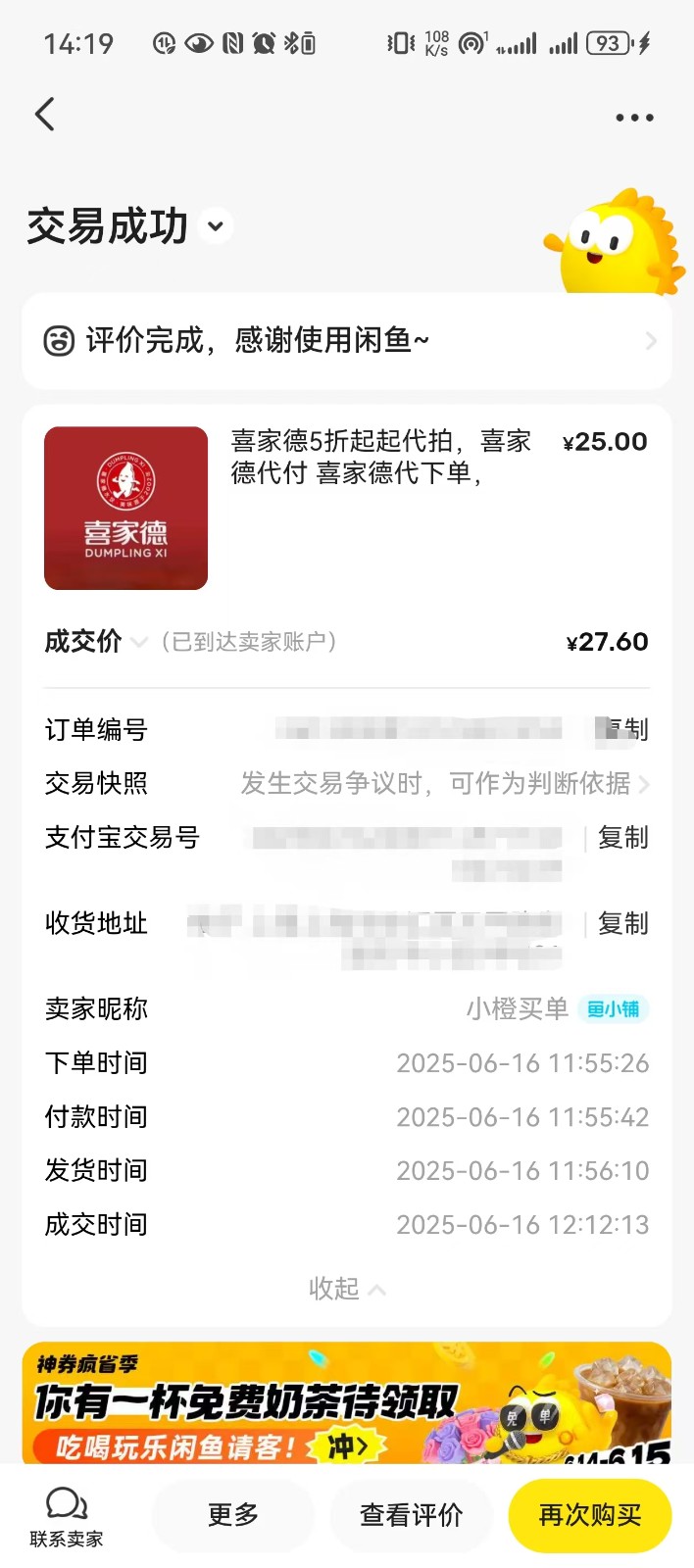The width and height of the screenshot is (694, 1568).
Task: Collapse order details with 收起
Action: [x=347, y=1288]
